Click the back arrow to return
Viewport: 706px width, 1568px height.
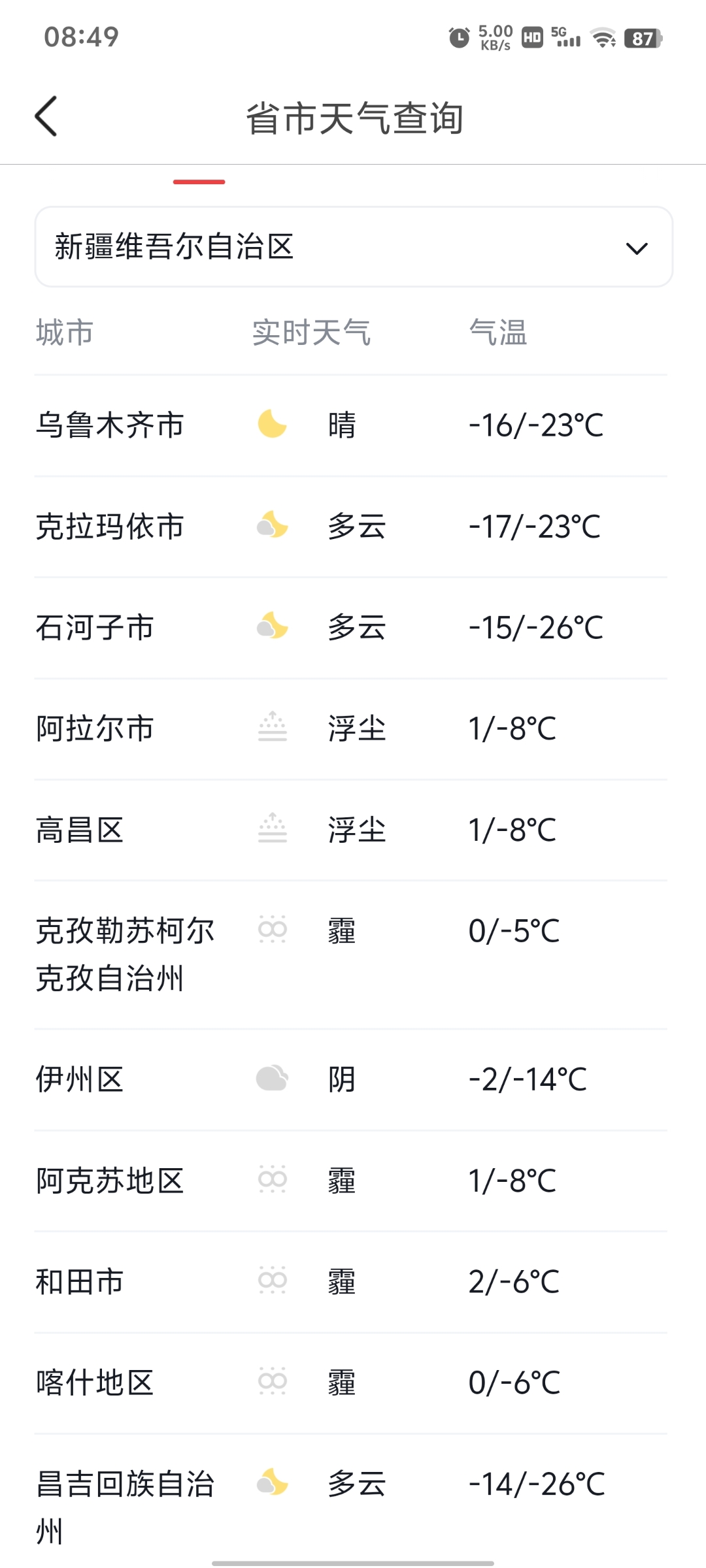coord(45,115)
